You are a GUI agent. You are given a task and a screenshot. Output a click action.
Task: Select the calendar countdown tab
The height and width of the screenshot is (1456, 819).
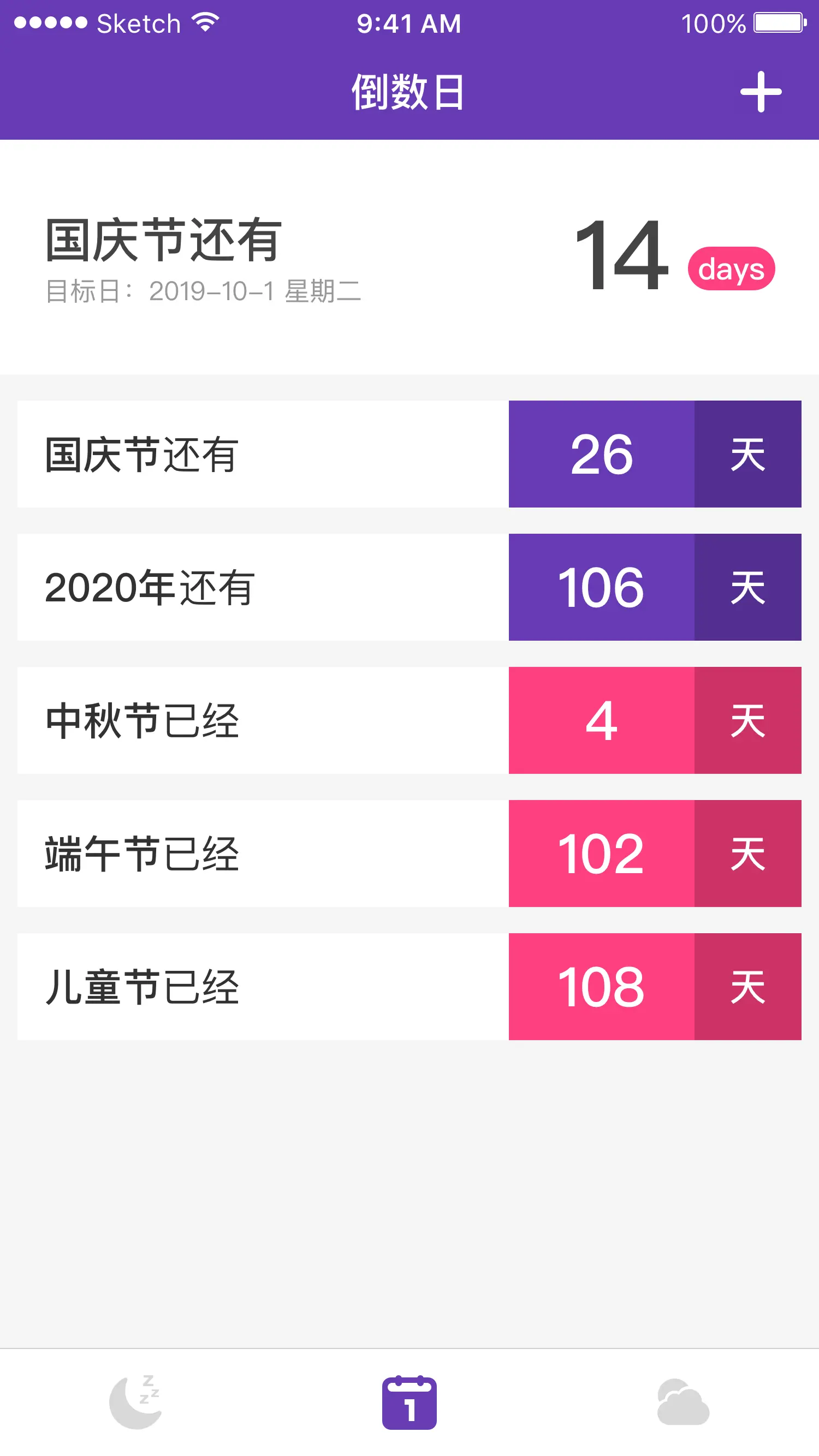[x=410, y=1403]
